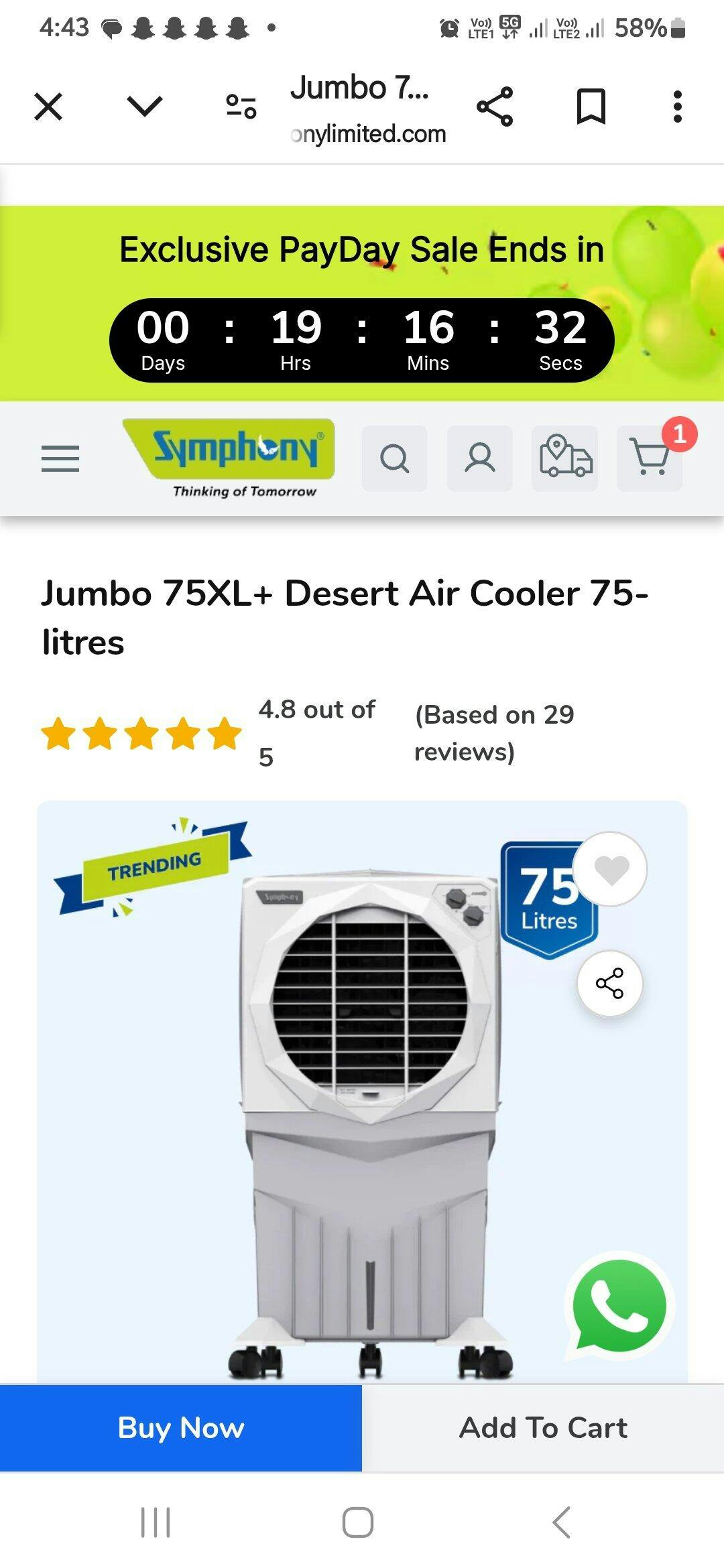Image resolution: width=724 pixels, height=1568 pixels.
Task: Chat on WhatsApp with support
Action: (x=619, y=1306)
